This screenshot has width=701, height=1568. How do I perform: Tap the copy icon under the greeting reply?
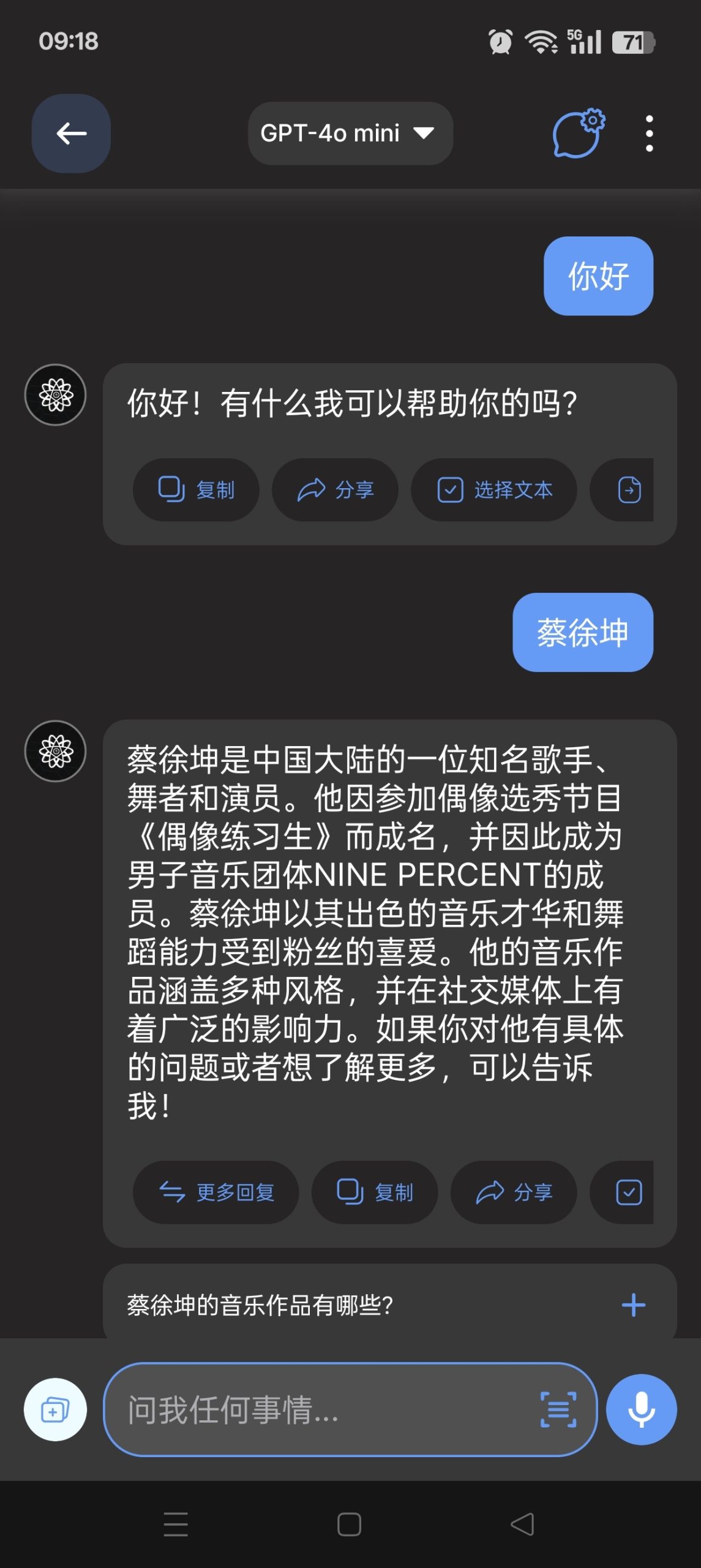(196, 489)
